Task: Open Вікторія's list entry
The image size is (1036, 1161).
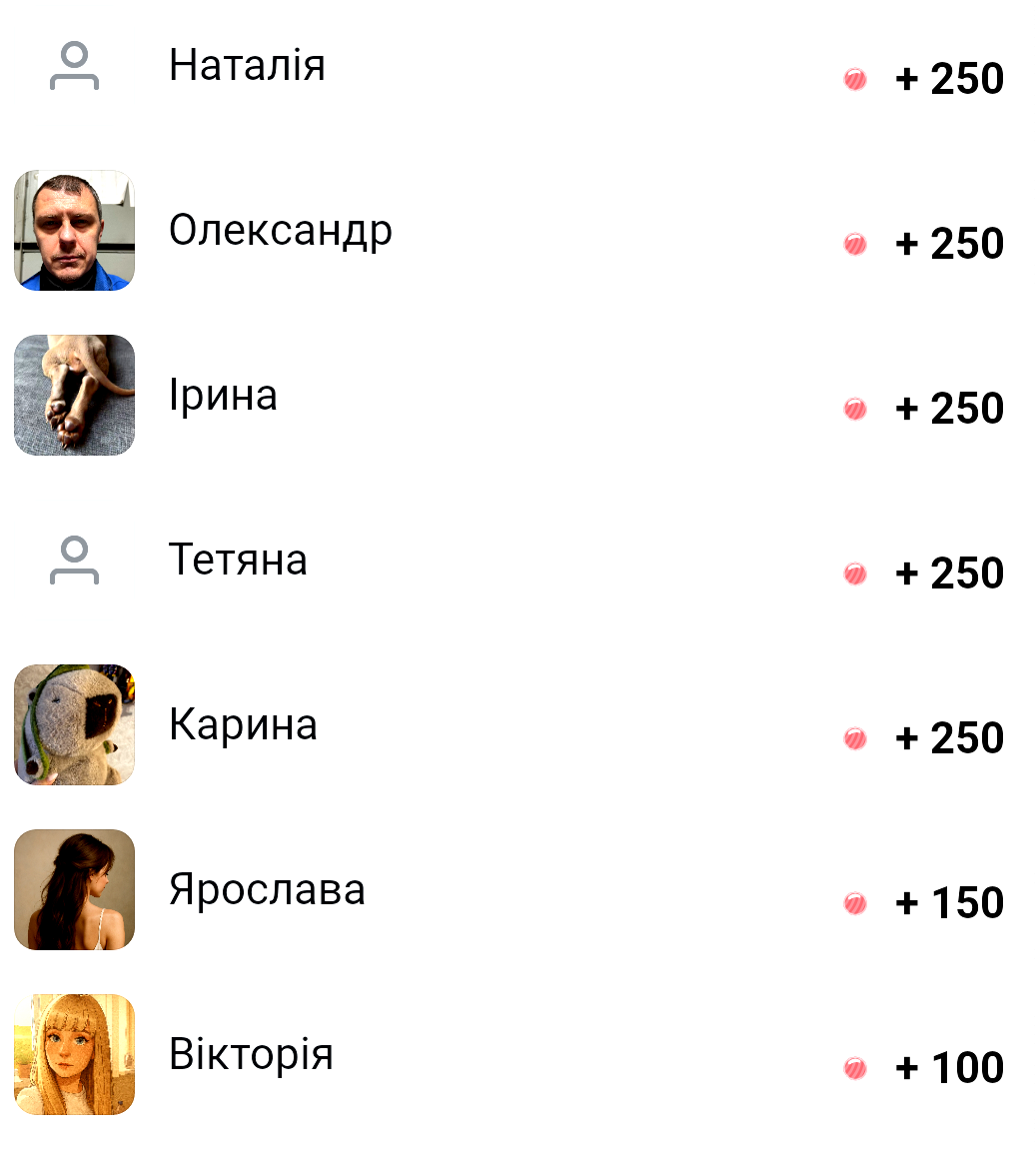Action: tap(251, 1055)
